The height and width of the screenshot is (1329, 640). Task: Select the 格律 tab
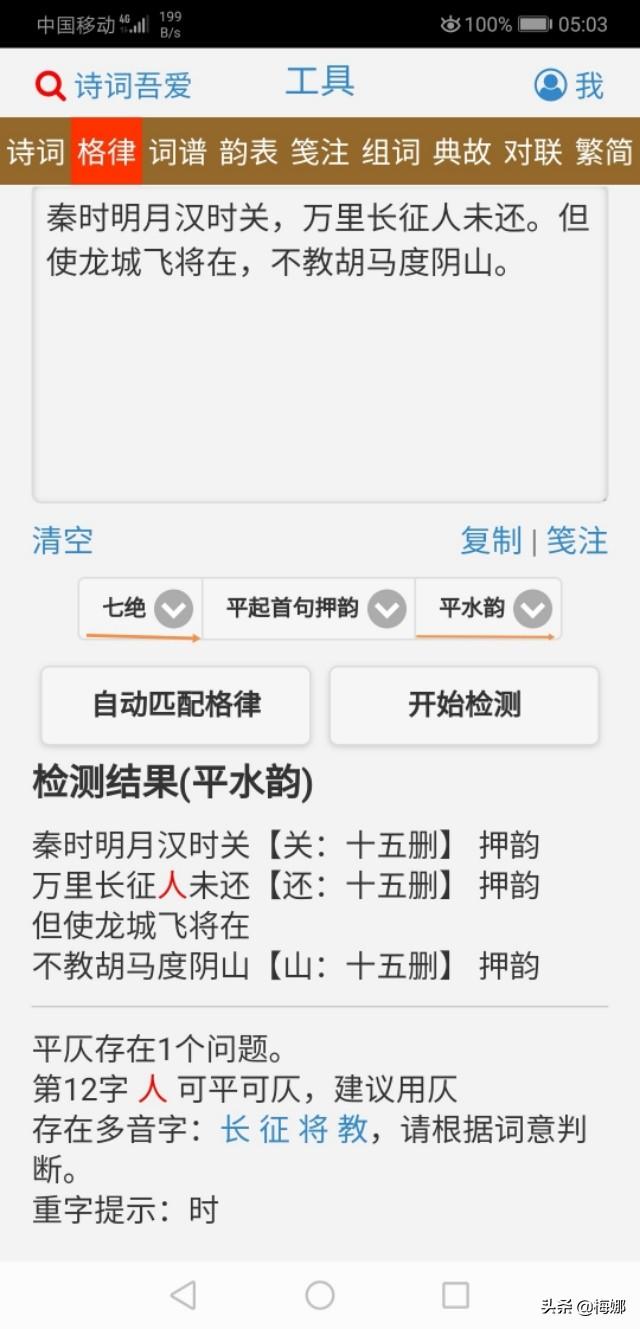coord(106,151)
